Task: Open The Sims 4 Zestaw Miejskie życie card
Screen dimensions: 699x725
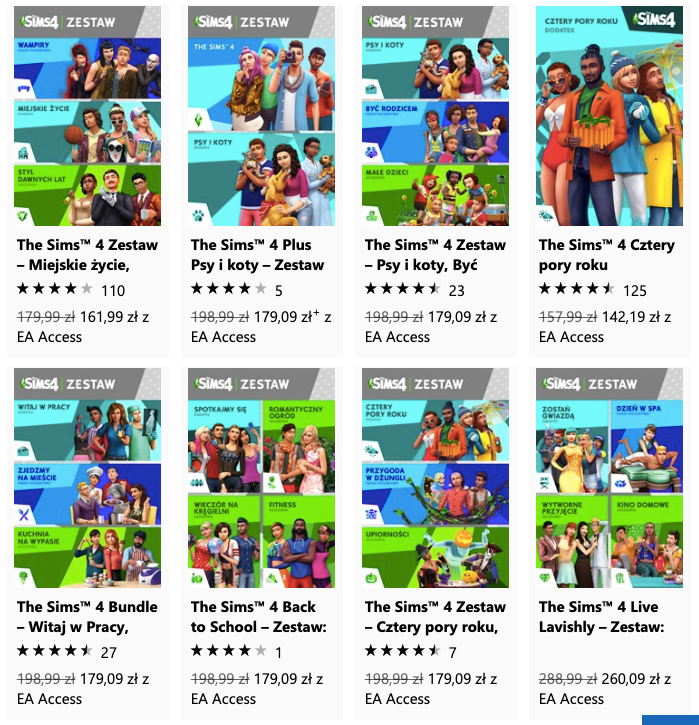Action: pyautogui.click(x=87, y=116)
